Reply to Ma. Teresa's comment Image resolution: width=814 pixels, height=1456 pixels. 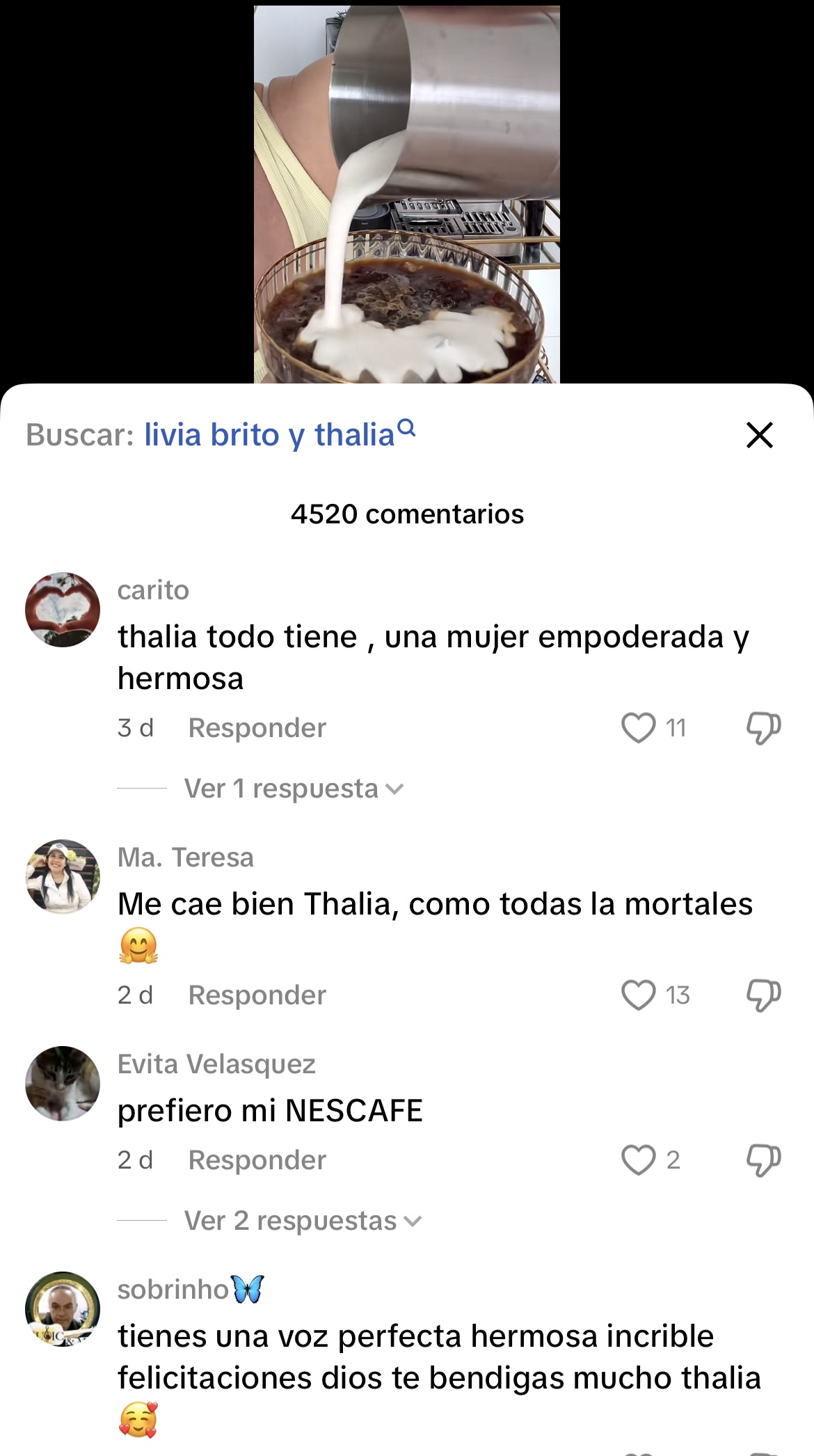click(257, 995)
